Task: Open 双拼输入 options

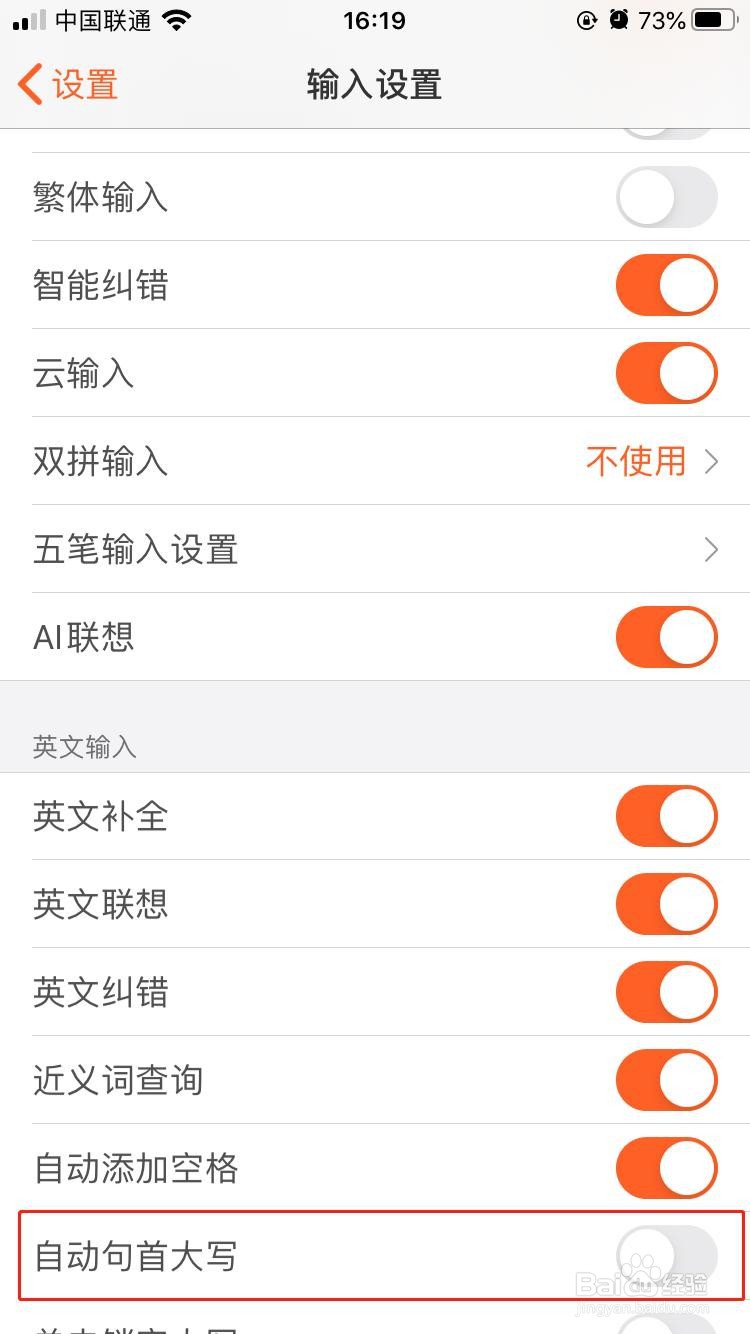Action: (x=375, y=461)
